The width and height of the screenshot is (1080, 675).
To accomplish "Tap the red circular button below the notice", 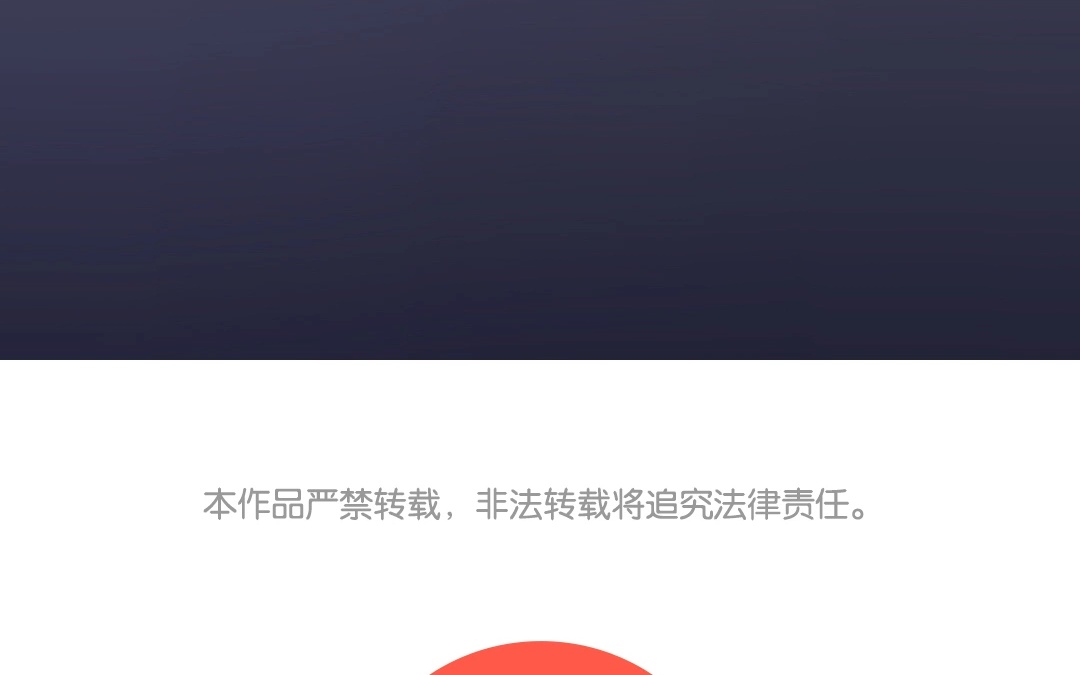I will pos(540,659).
